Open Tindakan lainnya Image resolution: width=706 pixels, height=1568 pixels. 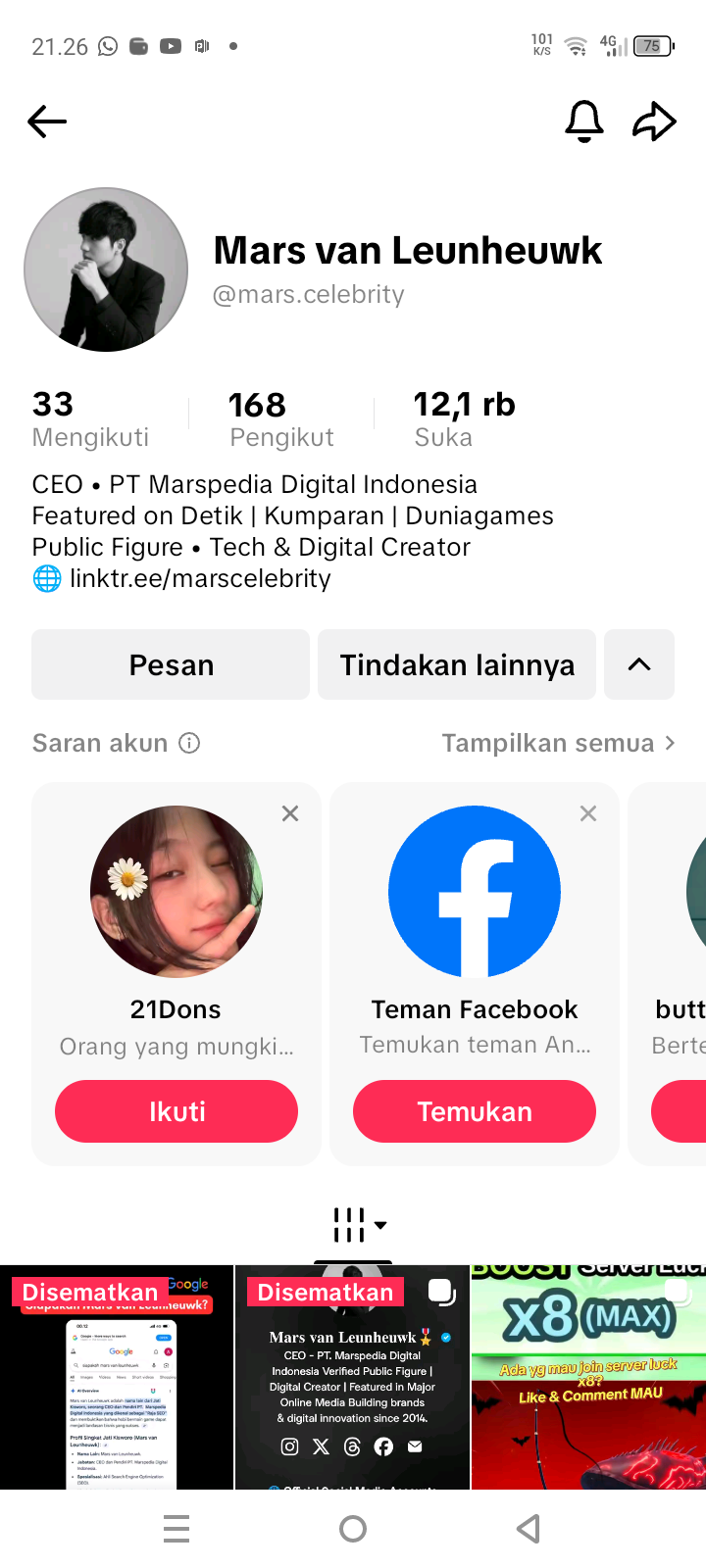(457, 664)
